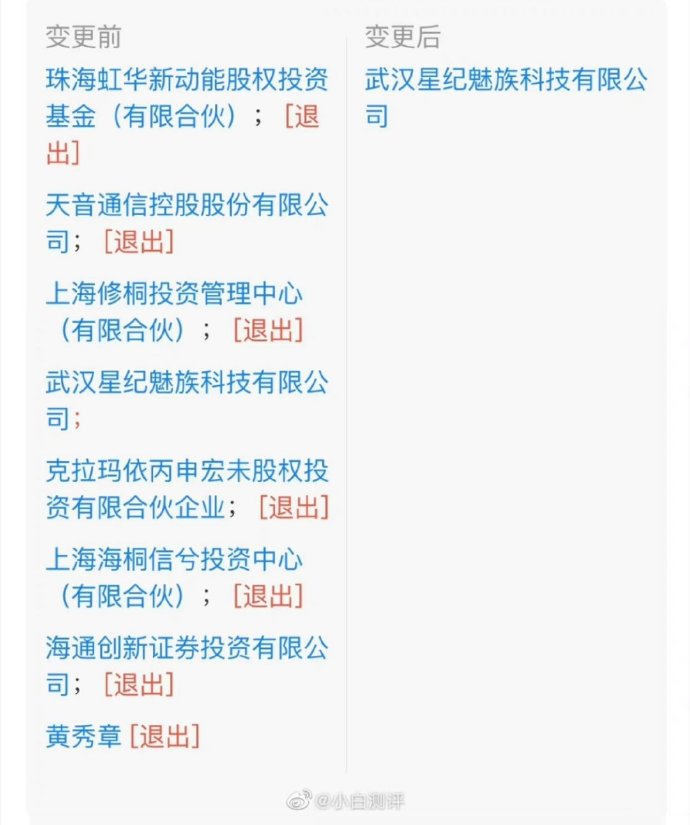Image resolution: width=690 pixels, height=825 pixels.
Task: View profile of 黄秀章
Action: [x=84, y=737]
